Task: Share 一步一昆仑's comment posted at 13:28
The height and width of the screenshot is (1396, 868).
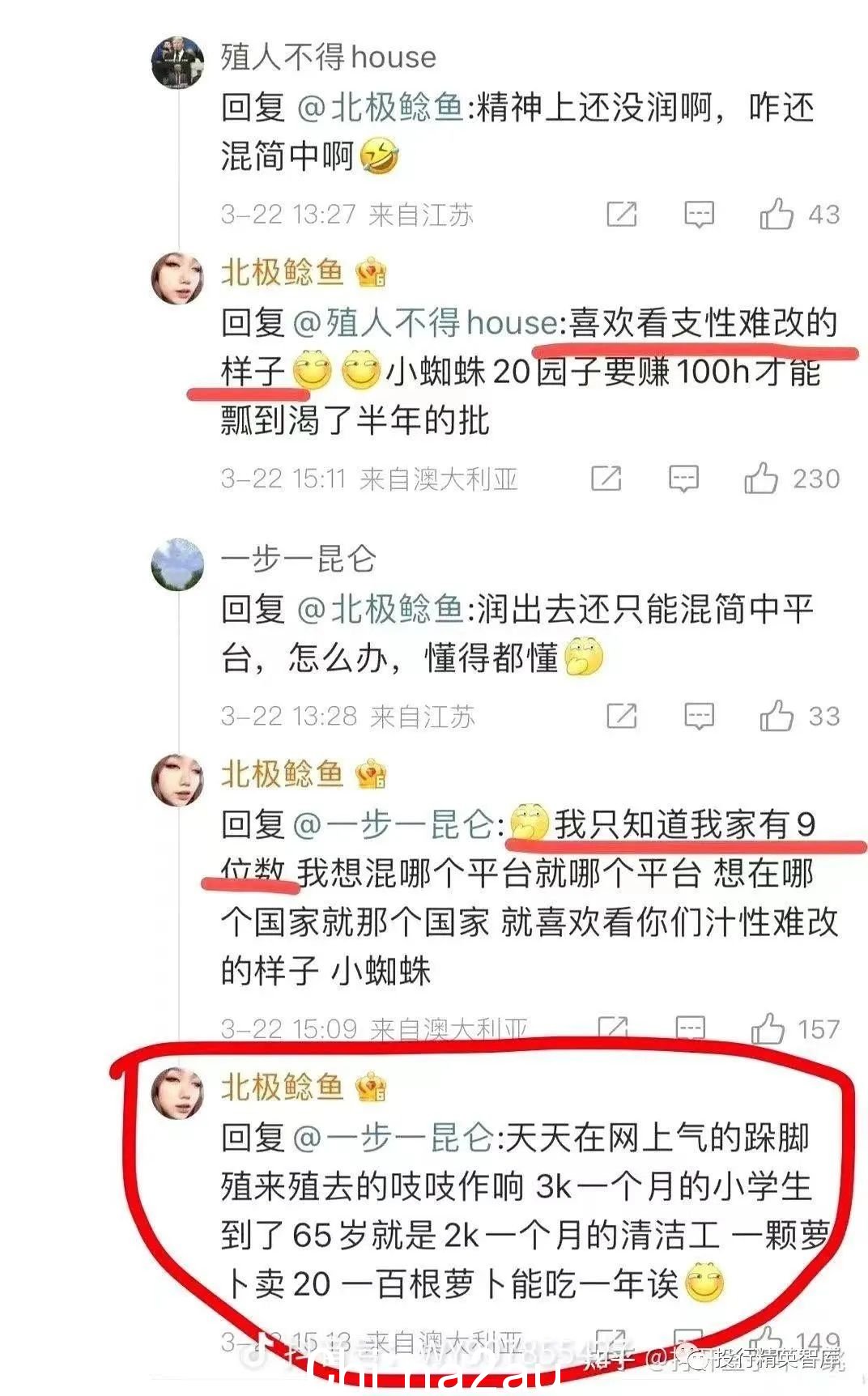Action: (x=622, y=717)
